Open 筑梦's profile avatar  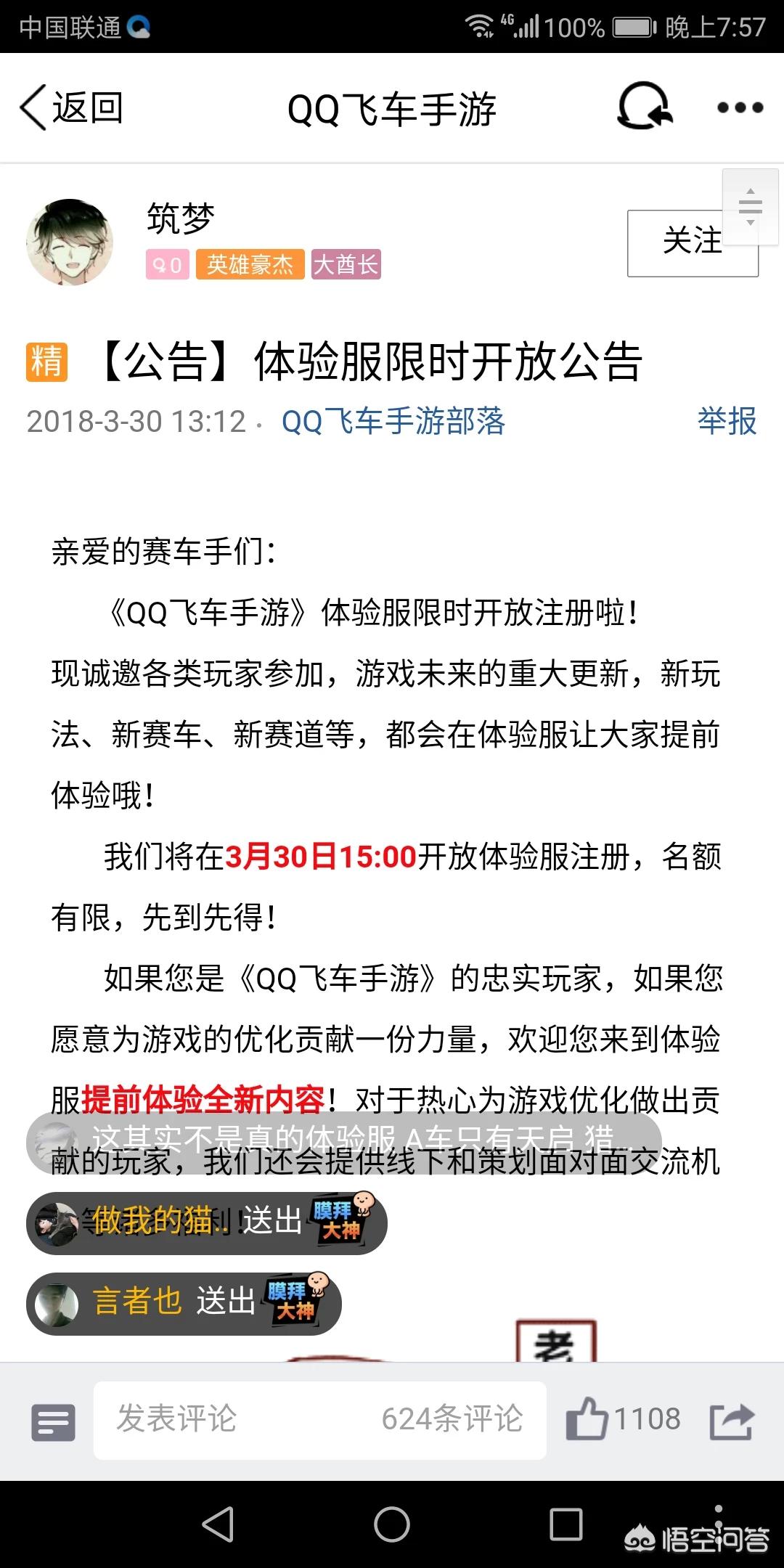click(70, 242)
